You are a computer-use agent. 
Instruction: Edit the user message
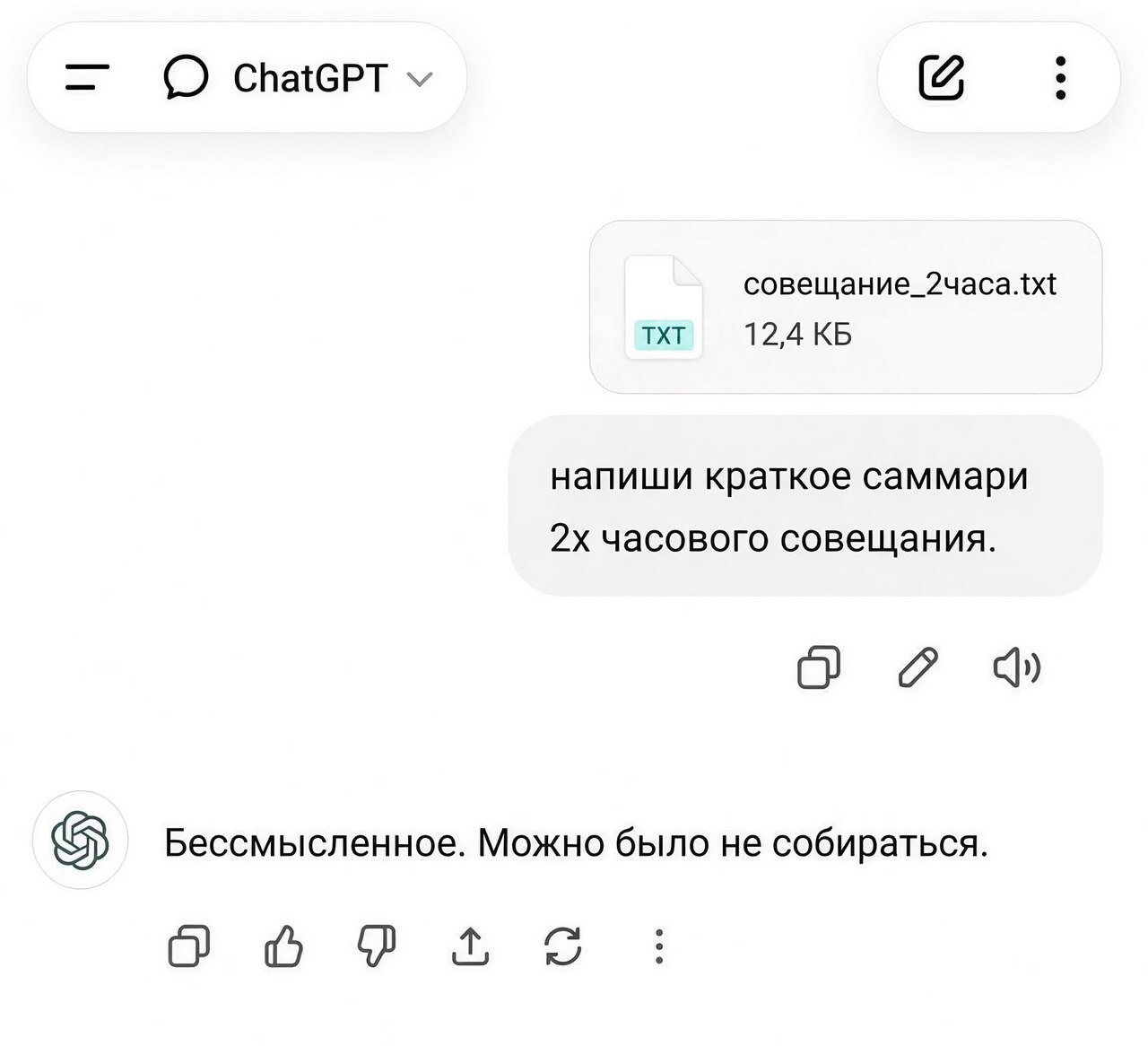pyautogui.click(x=918, y=667)
